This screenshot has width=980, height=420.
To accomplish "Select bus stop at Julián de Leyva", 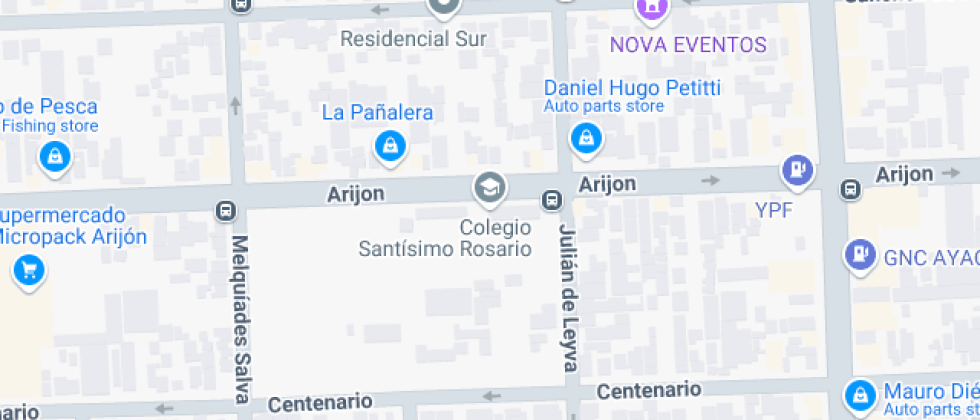I will coord(551,200).
